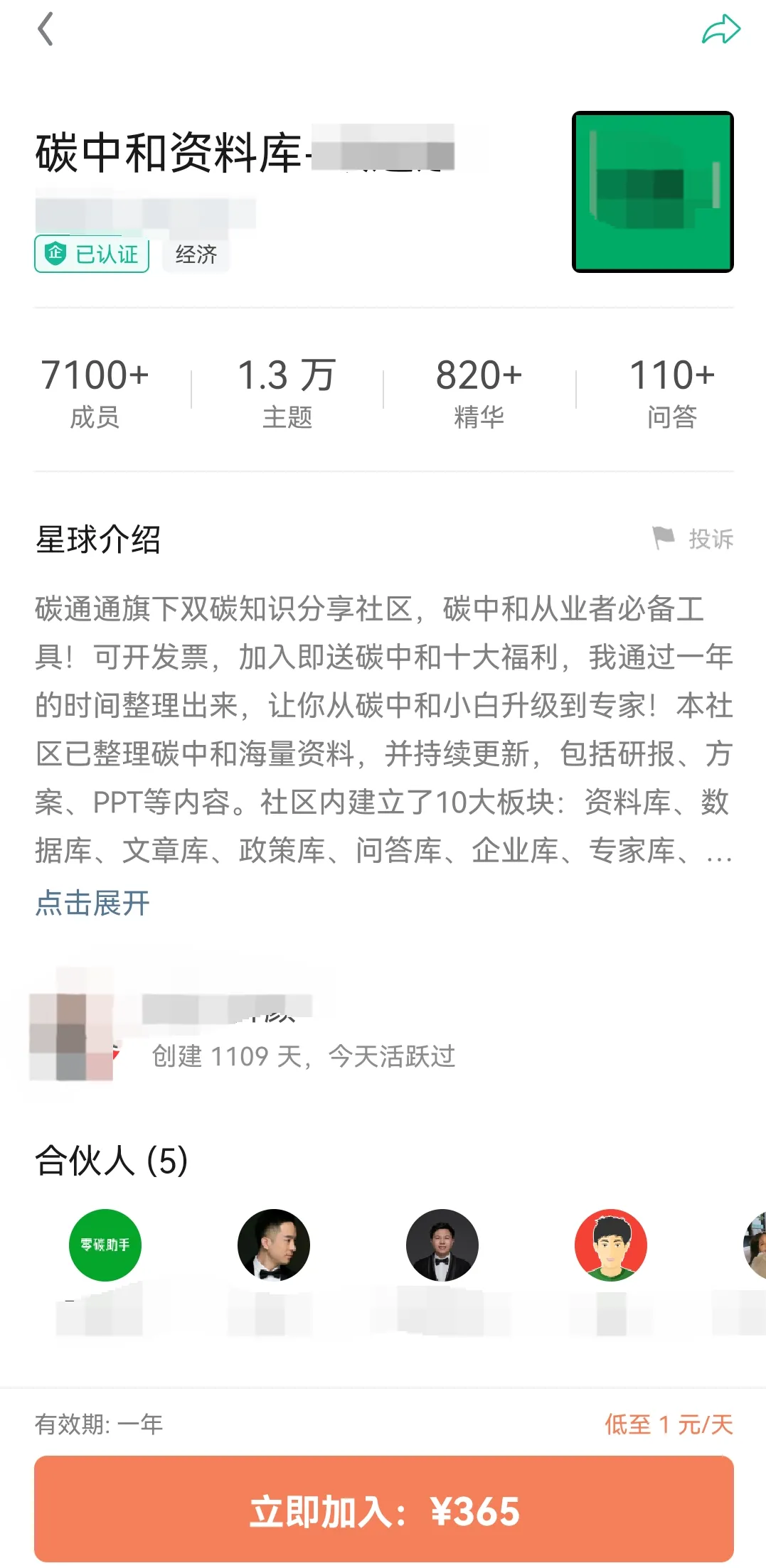Viewport: 766px width, 1568px height.
Task: Tap the 投诉 report flag
Action: click(693, 539)
